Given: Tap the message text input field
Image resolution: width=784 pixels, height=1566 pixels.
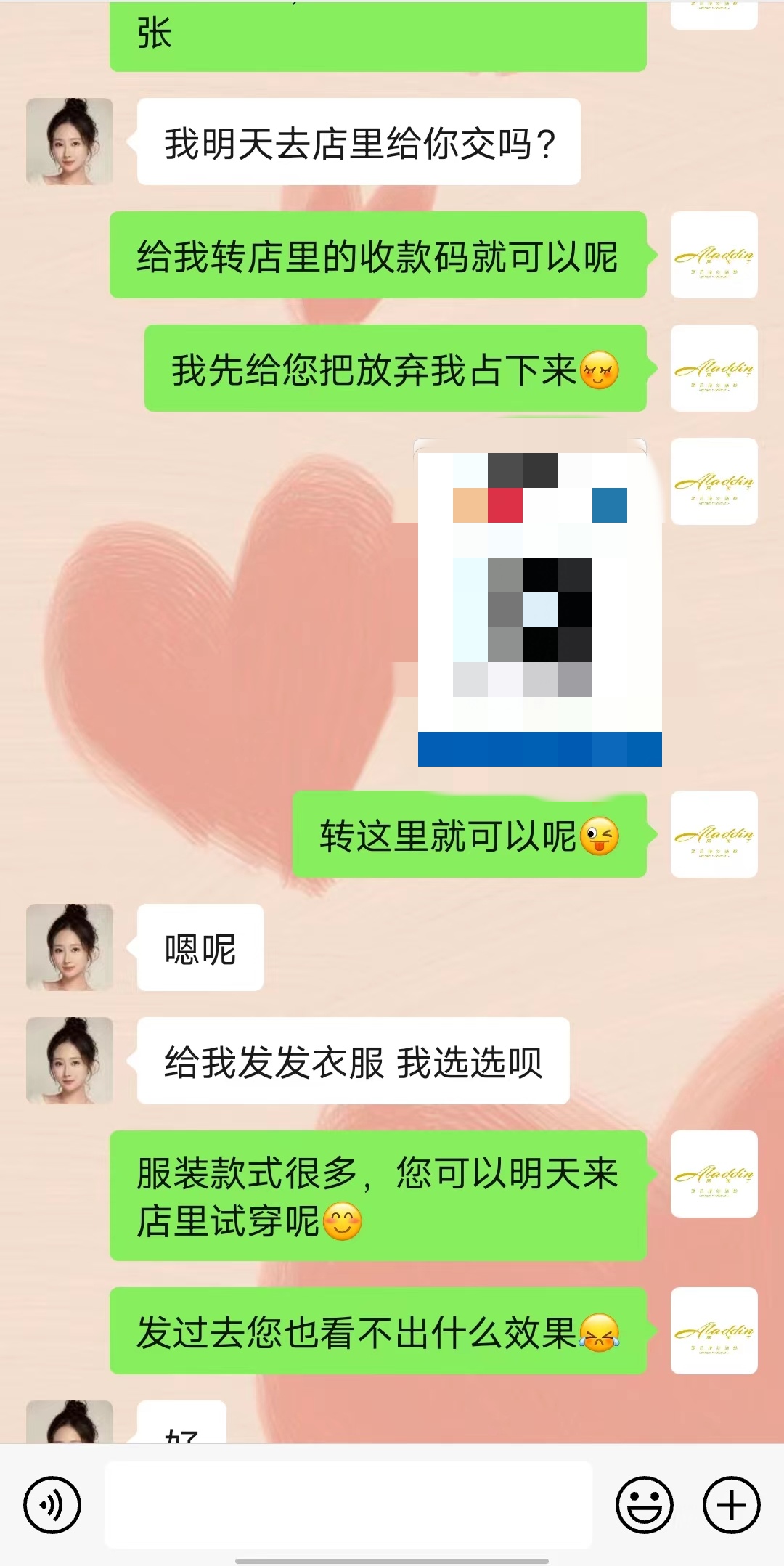Looking at the screenshot, I should pos(348,1505).
